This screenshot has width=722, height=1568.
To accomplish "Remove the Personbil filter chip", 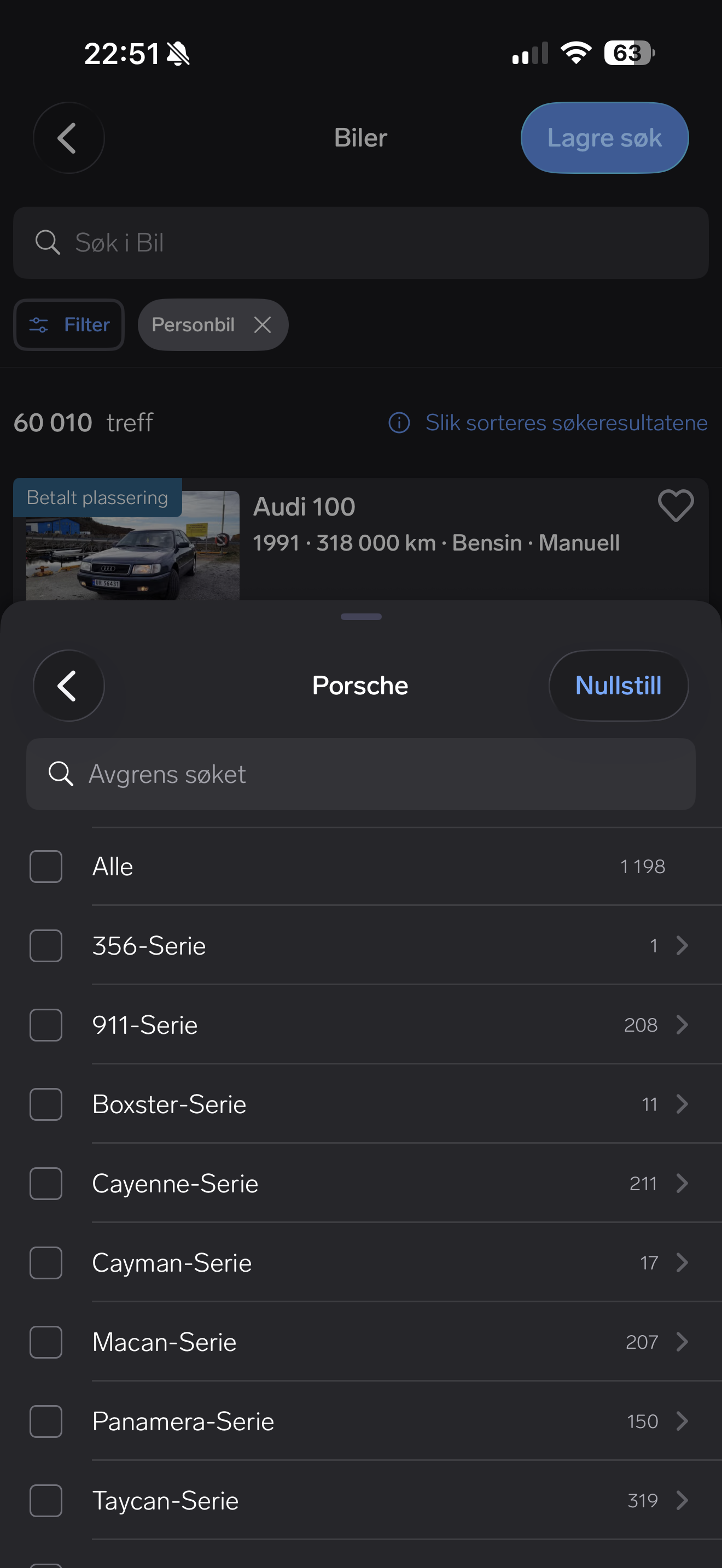I will click(x=263, y=324).
